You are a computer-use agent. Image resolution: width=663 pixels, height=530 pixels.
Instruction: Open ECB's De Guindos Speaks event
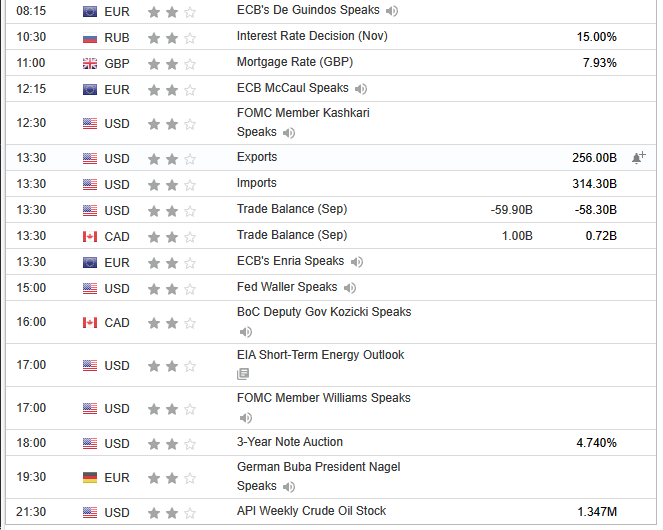[307, 10]
